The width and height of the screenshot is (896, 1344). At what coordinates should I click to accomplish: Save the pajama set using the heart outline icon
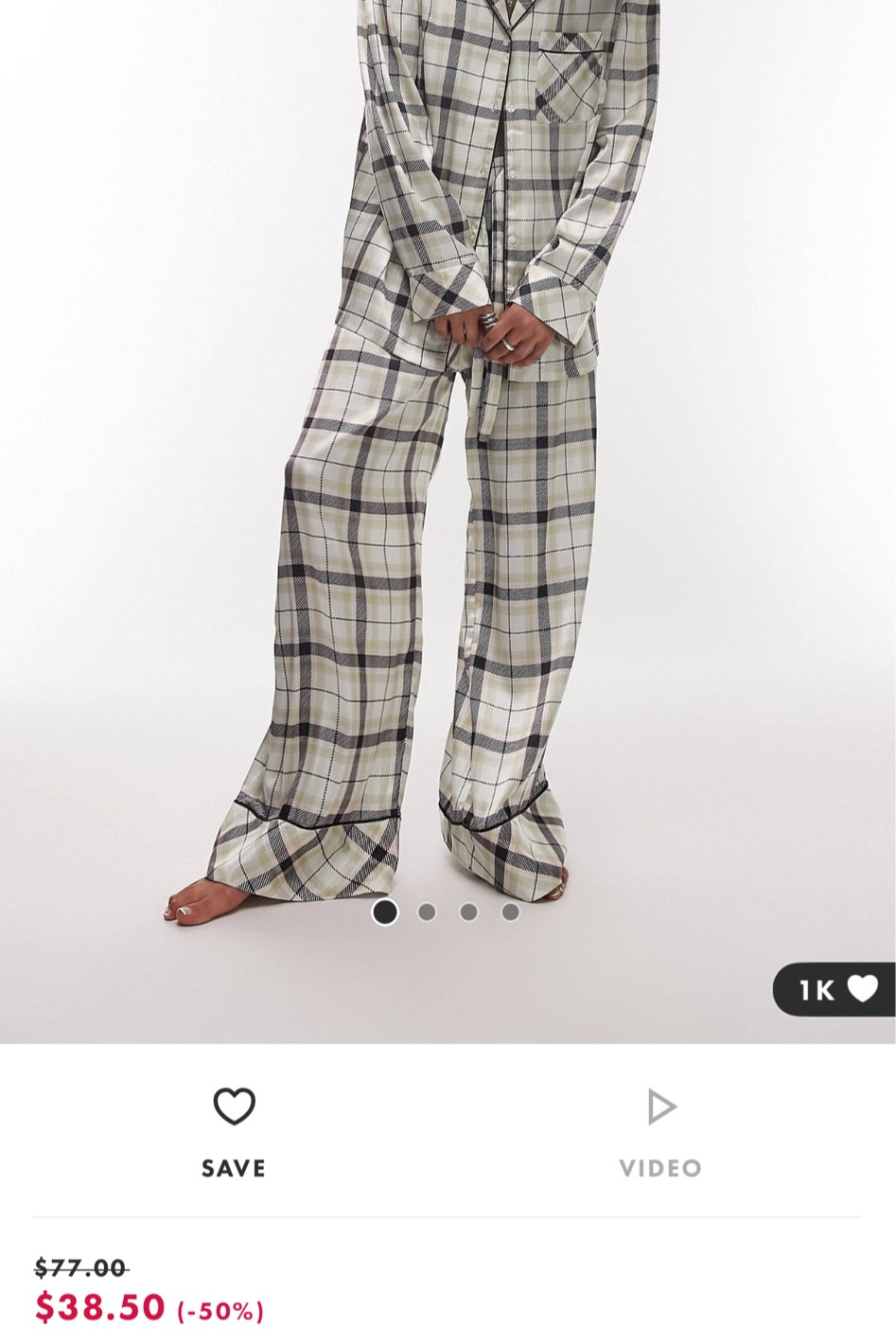[233, 1105]
